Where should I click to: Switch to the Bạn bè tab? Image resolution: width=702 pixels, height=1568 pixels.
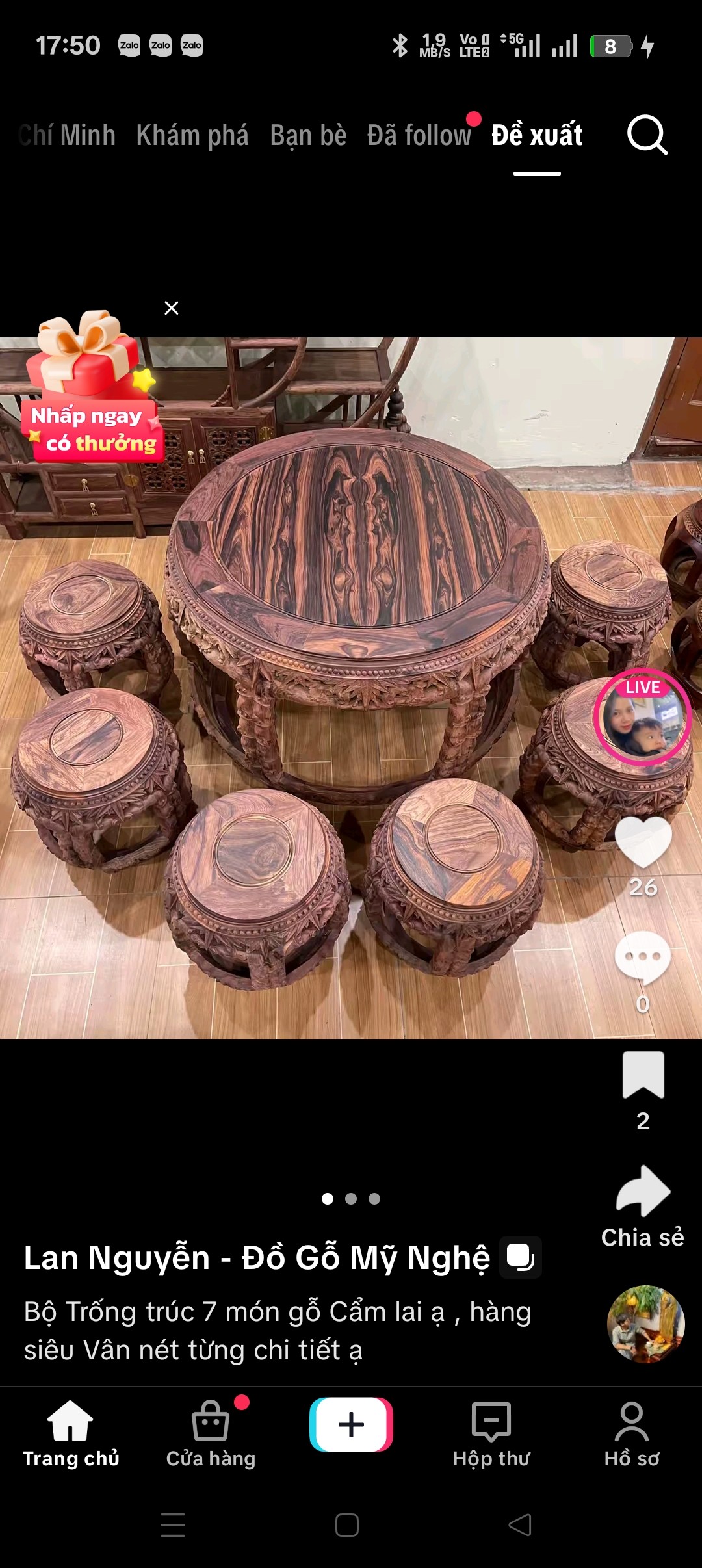308,135
